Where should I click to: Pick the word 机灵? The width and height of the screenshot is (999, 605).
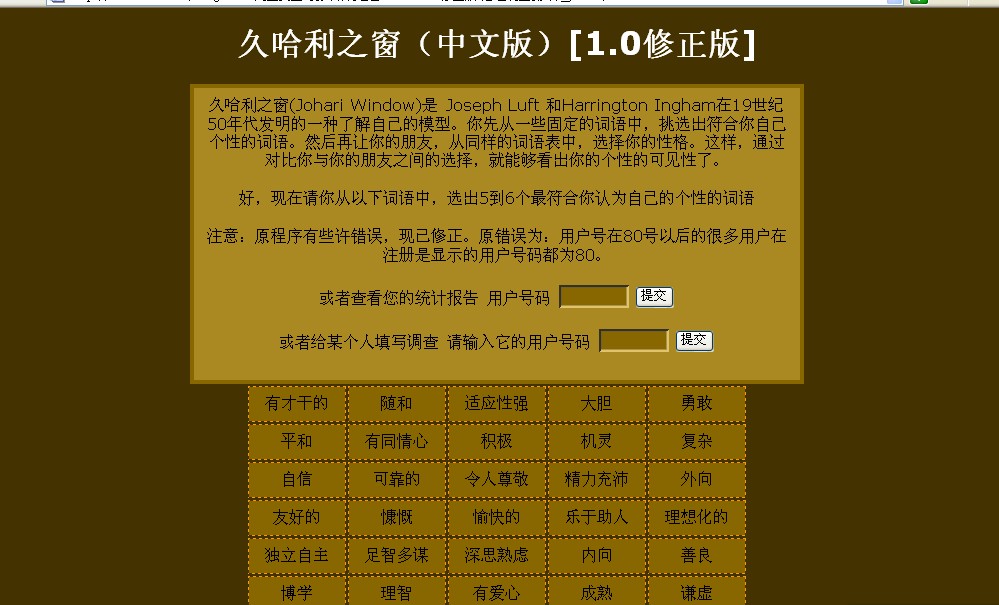coord(596,441)
